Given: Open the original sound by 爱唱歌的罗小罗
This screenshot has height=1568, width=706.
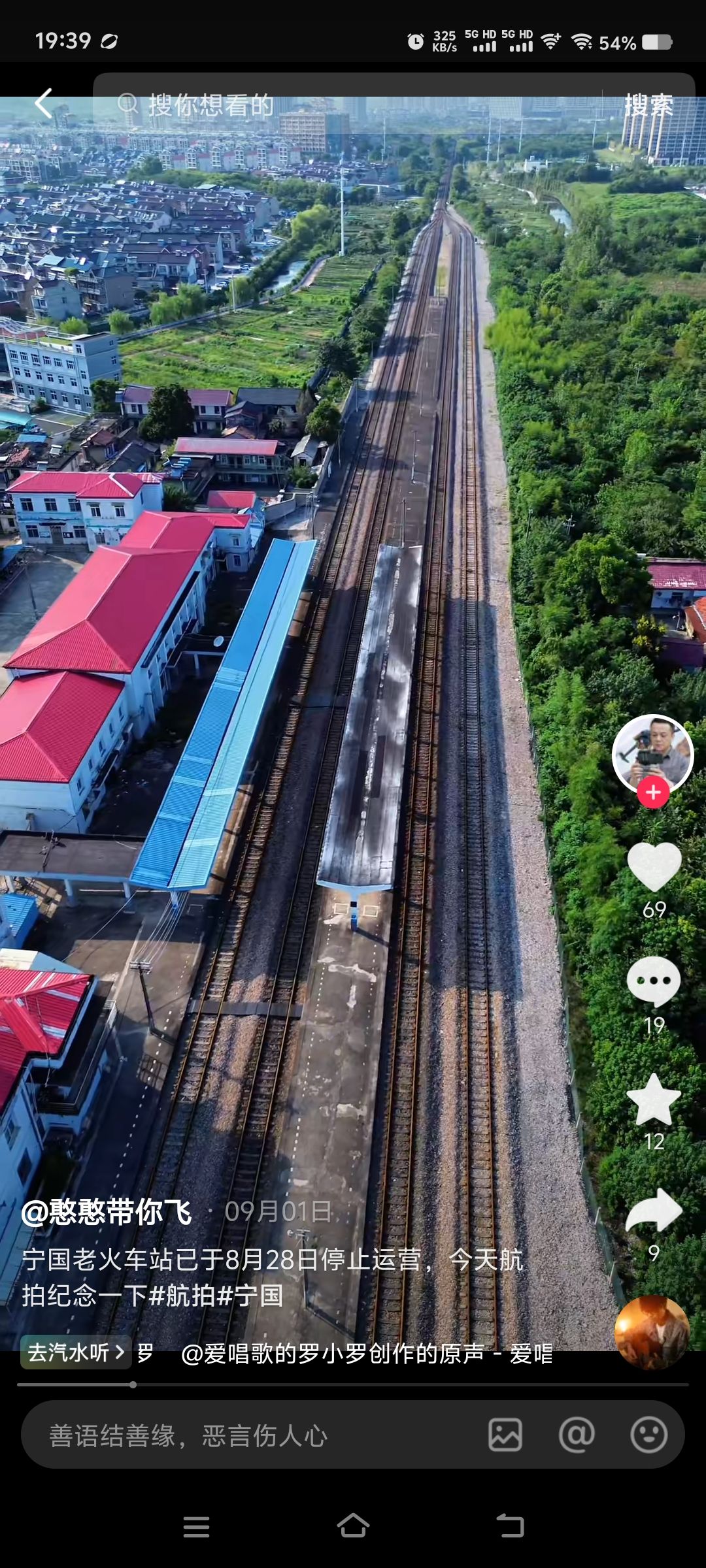Looking at the screenshot, I should pos(366,1354).
